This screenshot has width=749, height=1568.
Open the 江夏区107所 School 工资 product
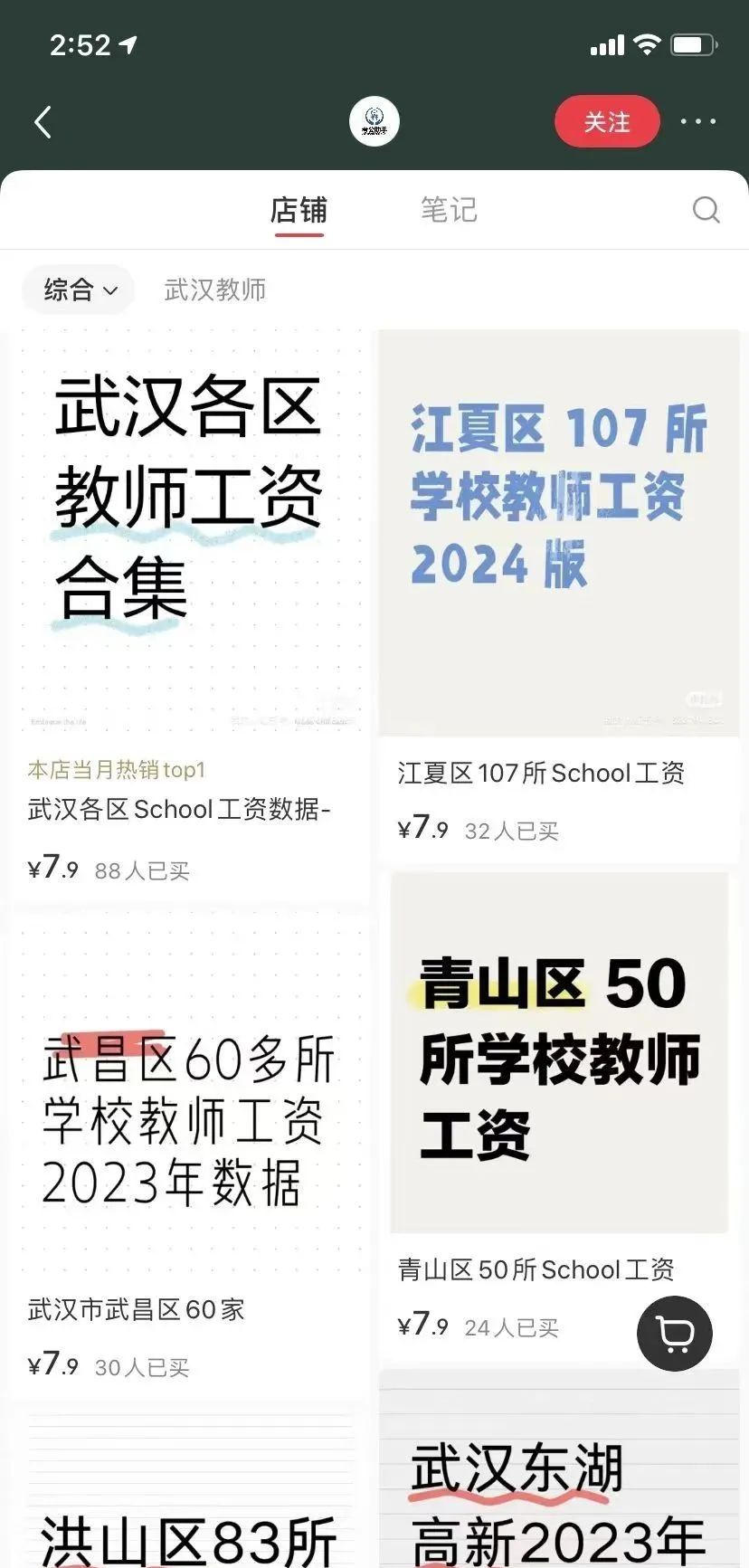[x=559, y=595]
